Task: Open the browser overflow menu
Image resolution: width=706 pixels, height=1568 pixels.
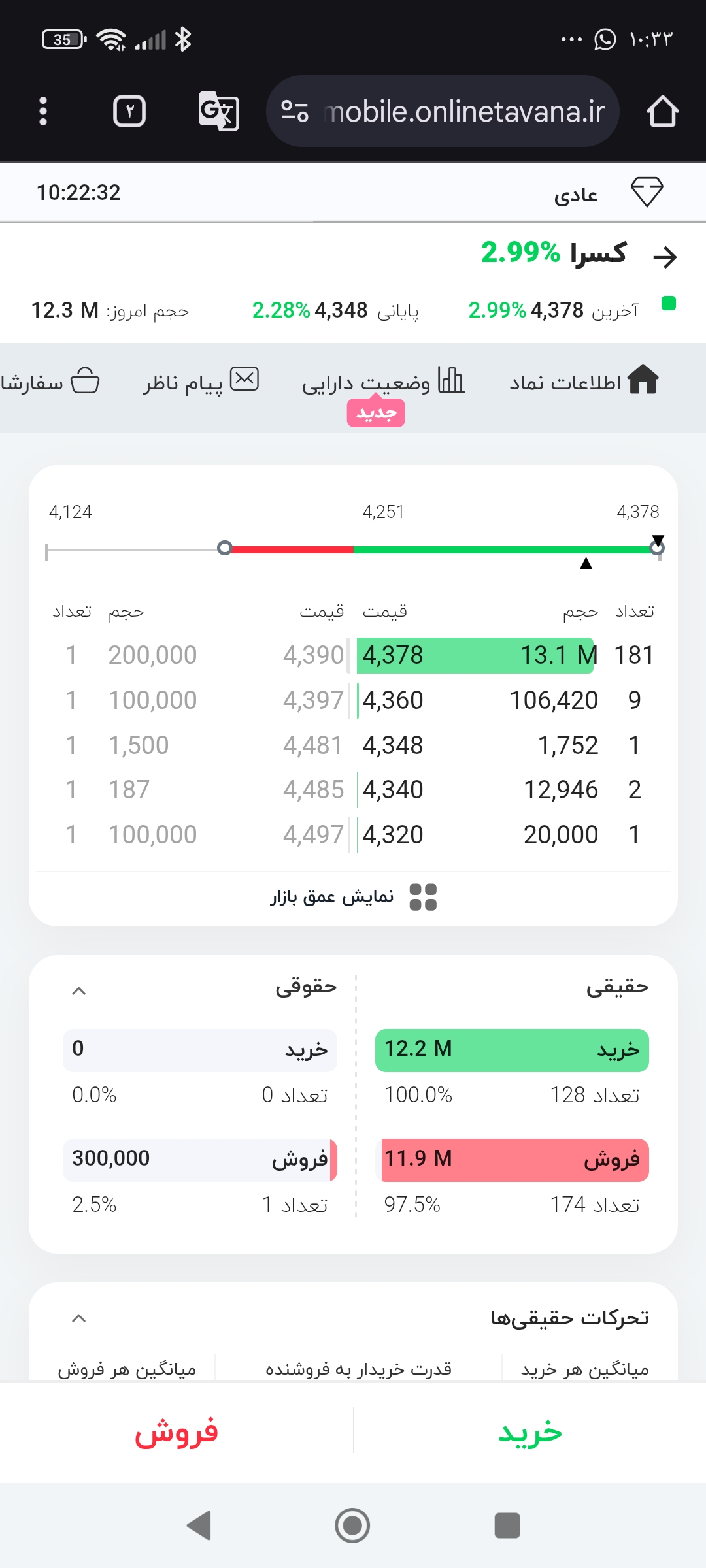Action: pos(43,111)
